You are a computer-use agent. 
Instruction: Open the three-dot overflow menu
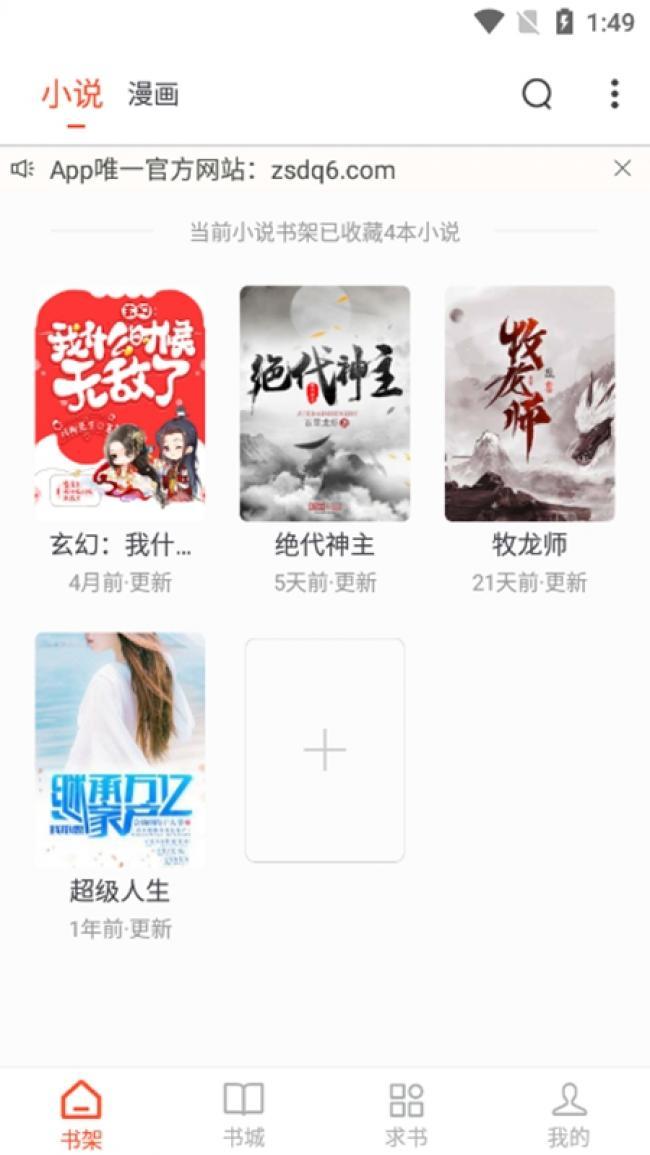pyautogui.click(x=615, y=94)
